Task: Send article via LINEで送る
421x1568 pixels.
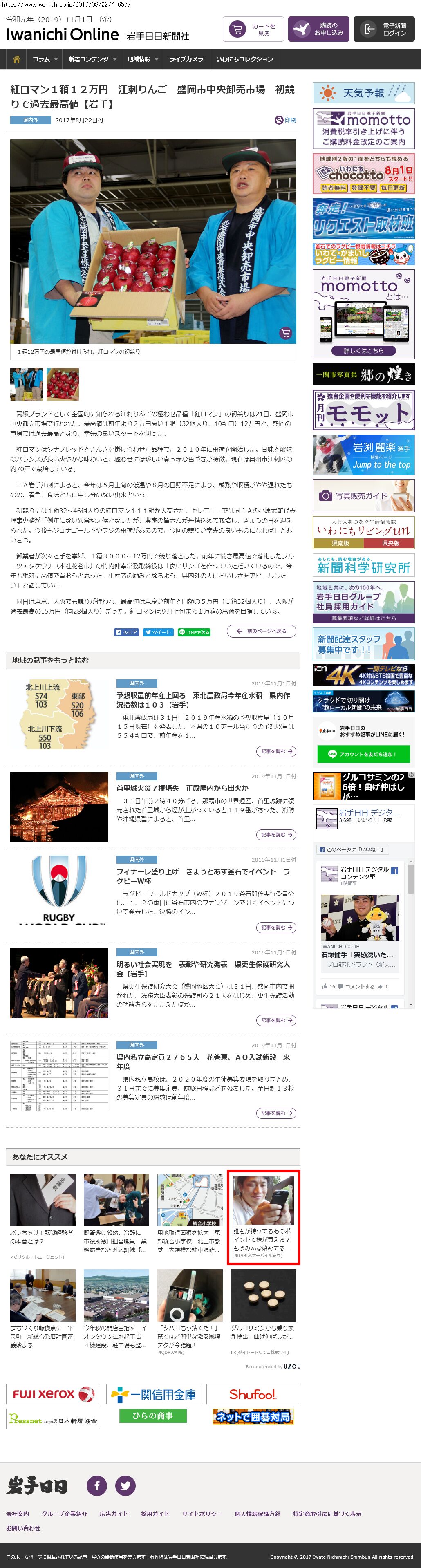Action: point(194,632)
